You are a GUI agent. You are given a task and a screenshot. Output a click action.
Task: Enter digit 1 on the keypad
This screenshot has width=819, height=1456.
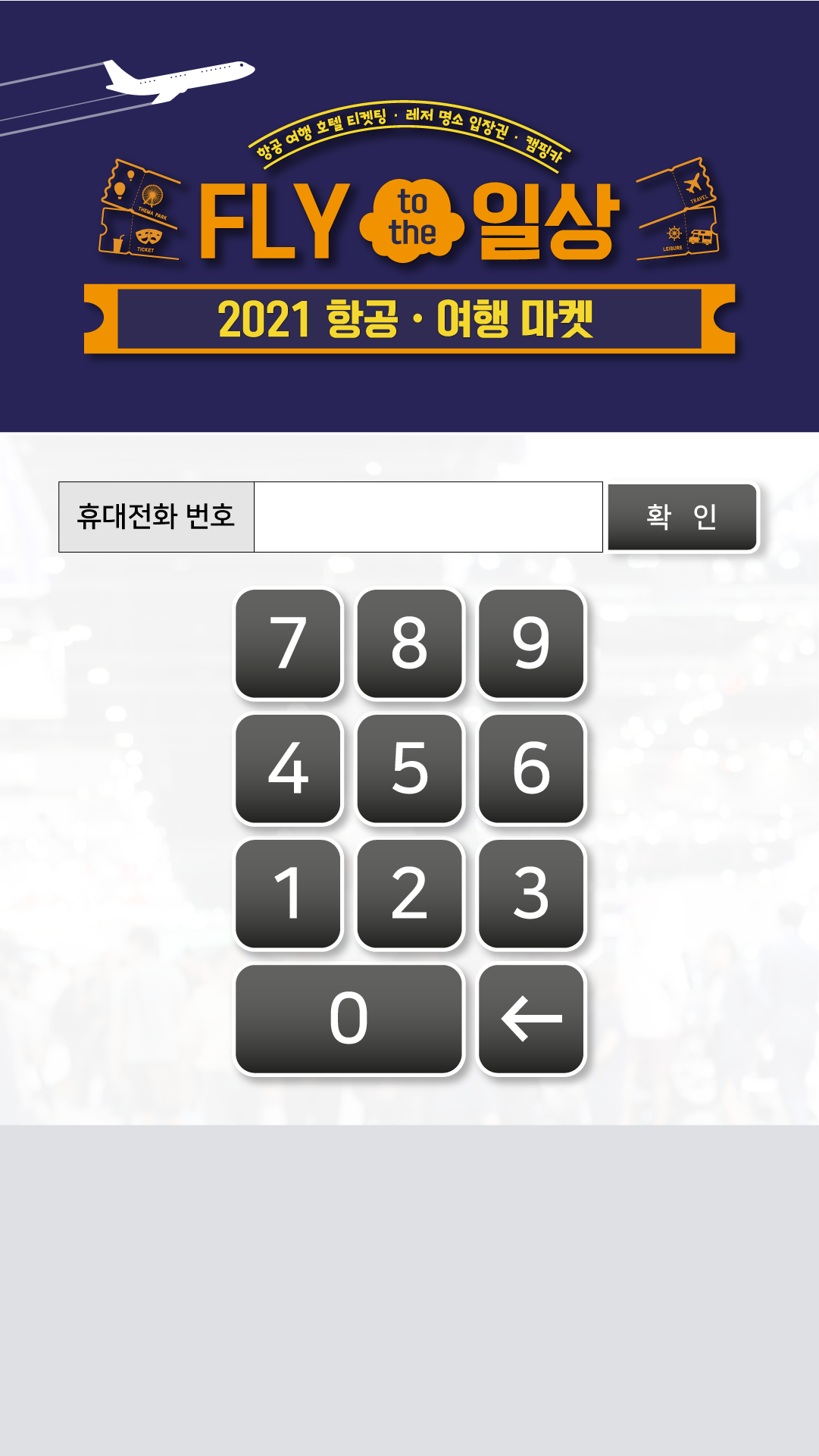(x=289, y=894)
